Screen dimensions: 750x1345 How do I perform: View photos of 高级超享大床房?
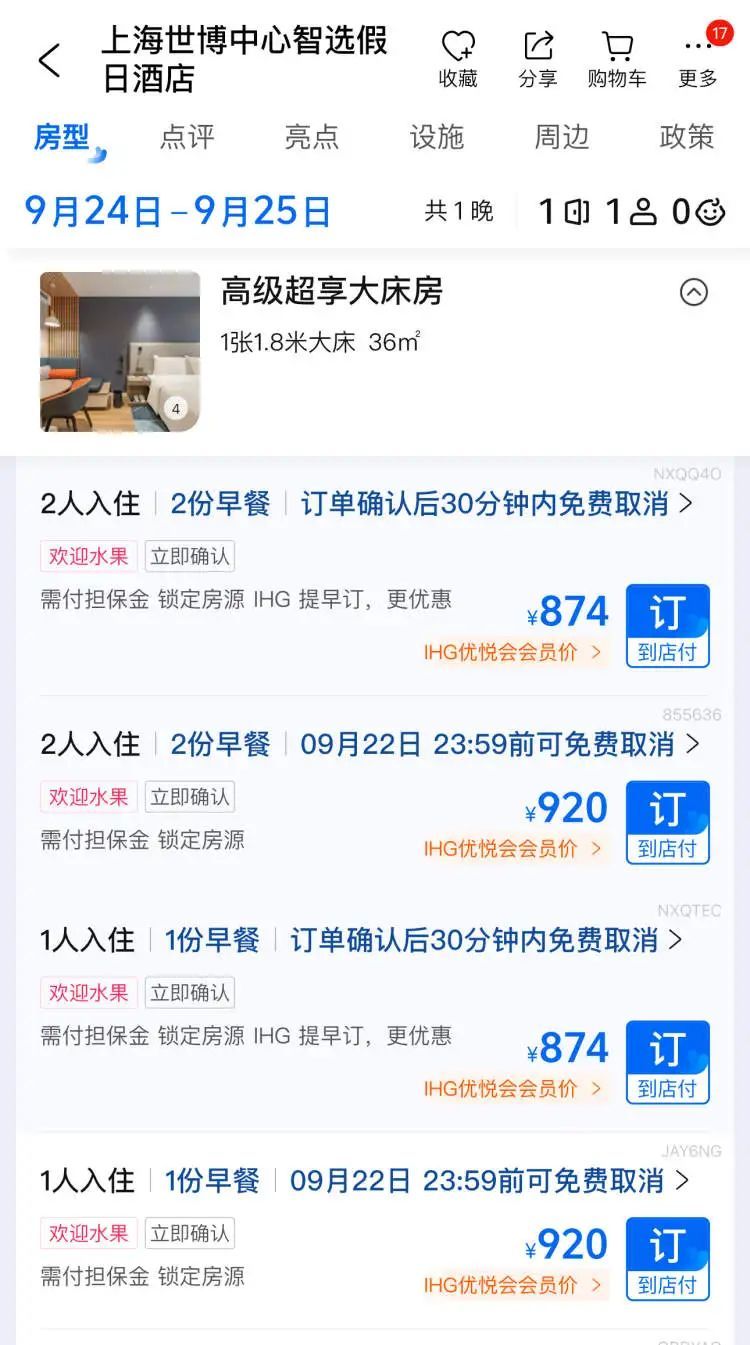click(x=120, y=352)
